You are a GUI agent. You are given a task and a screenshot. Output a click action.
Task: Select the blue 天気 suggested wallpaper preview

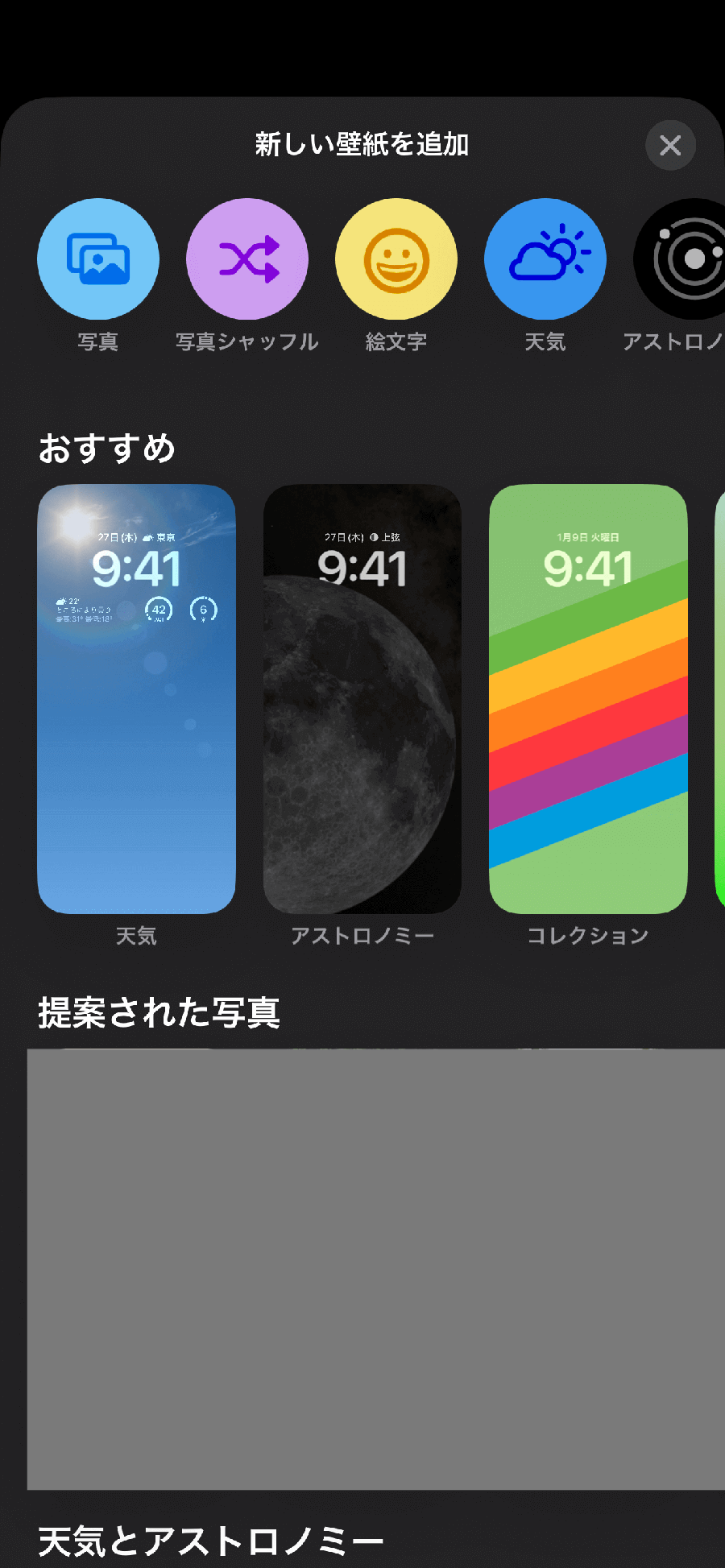click(x=136, y=699)
